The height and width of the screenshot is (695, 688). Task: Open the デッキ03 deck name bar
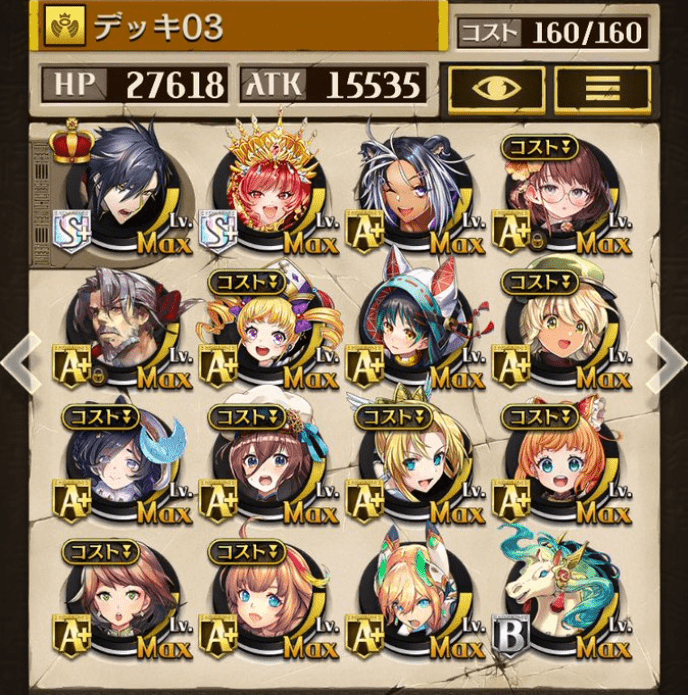(240, 28)
